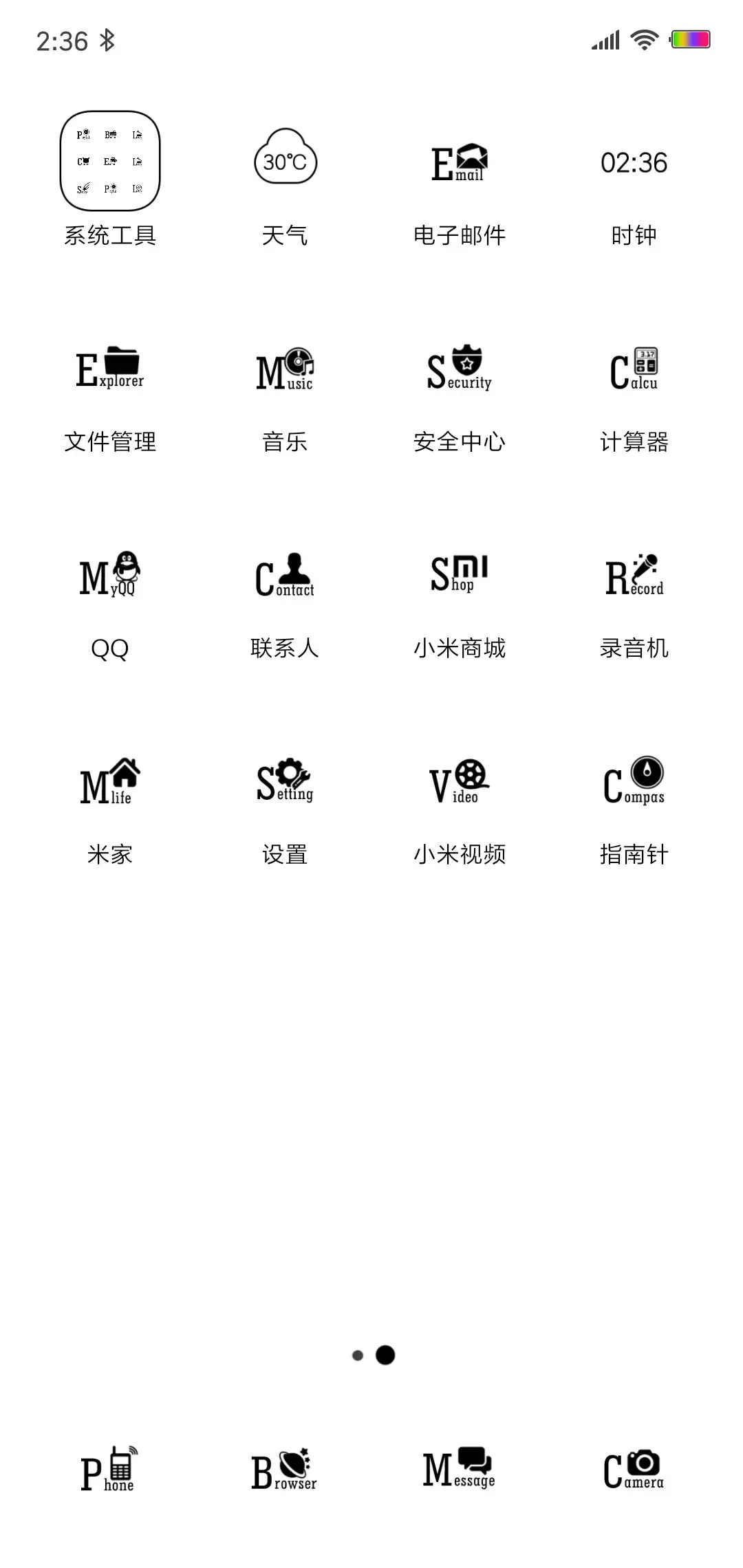Screen dimensions: 743x1568
Task: Open Settings (设置)
Action: 286,782
